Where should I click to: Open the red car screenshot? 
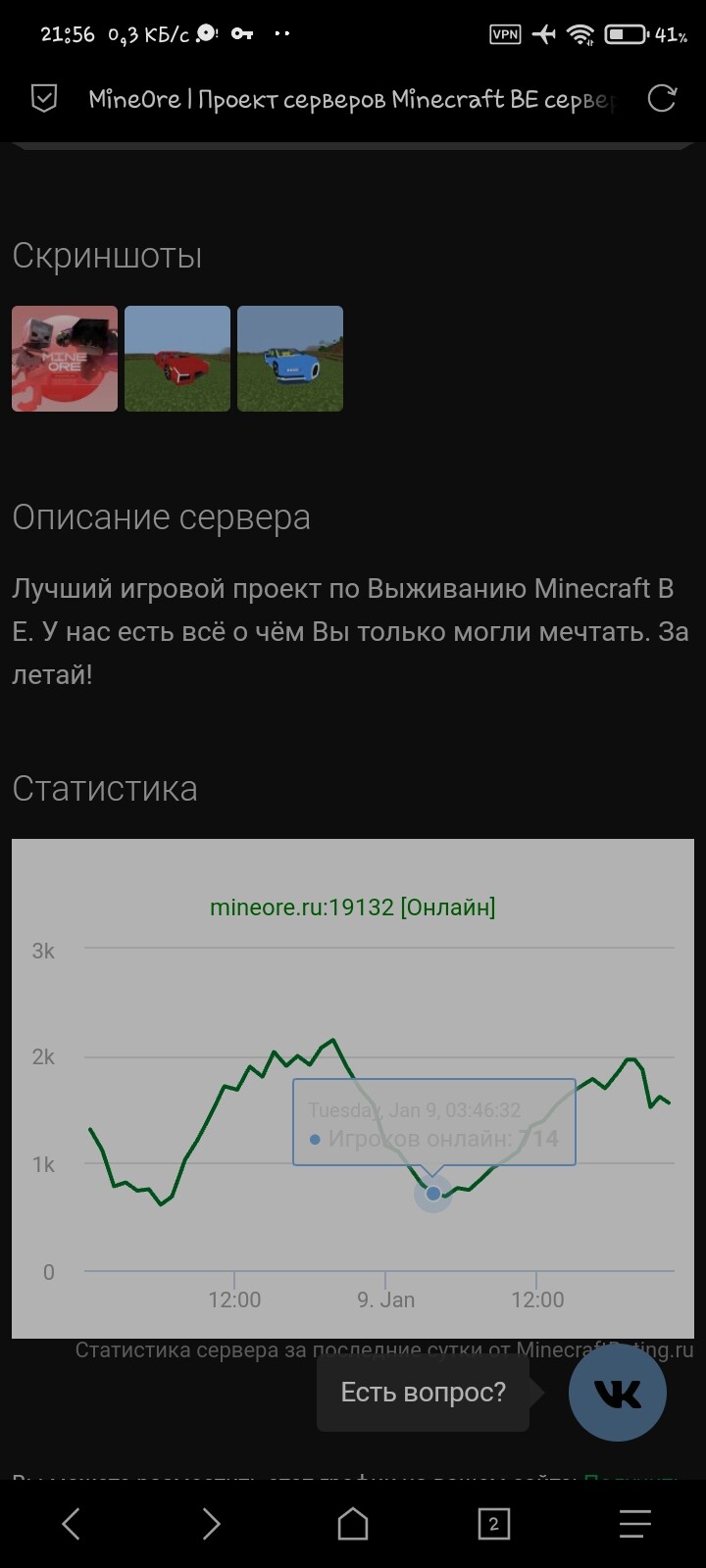click(x=177, y=359)
